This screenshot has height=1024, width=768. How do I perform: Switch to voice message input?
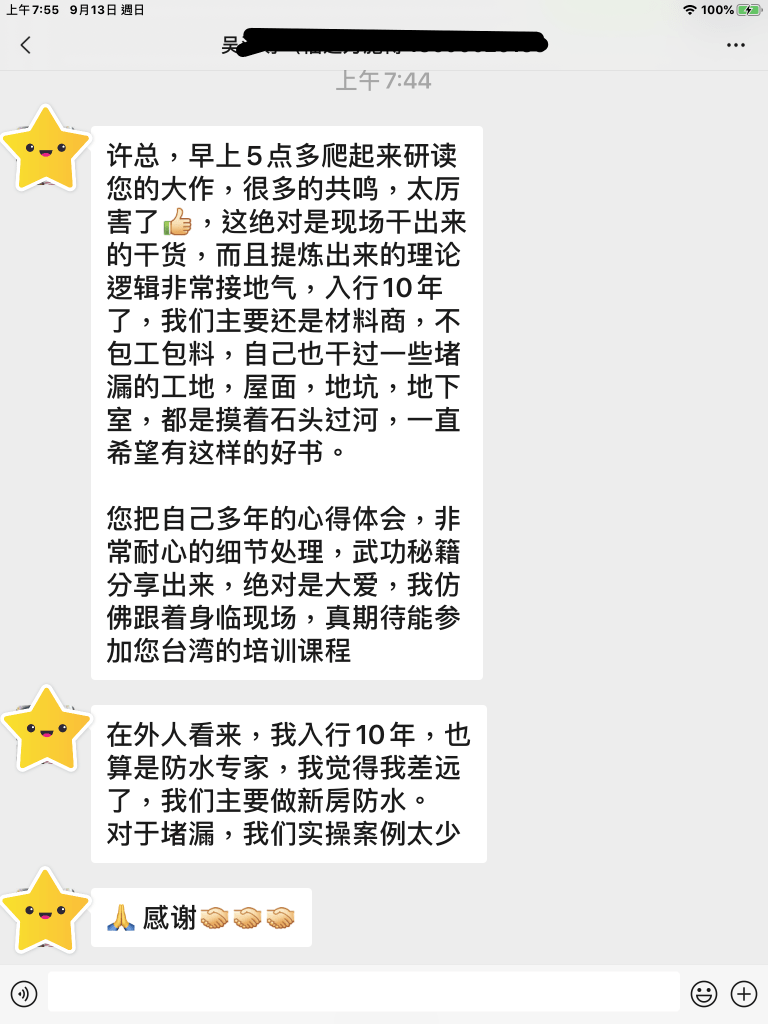pos(23,993)
